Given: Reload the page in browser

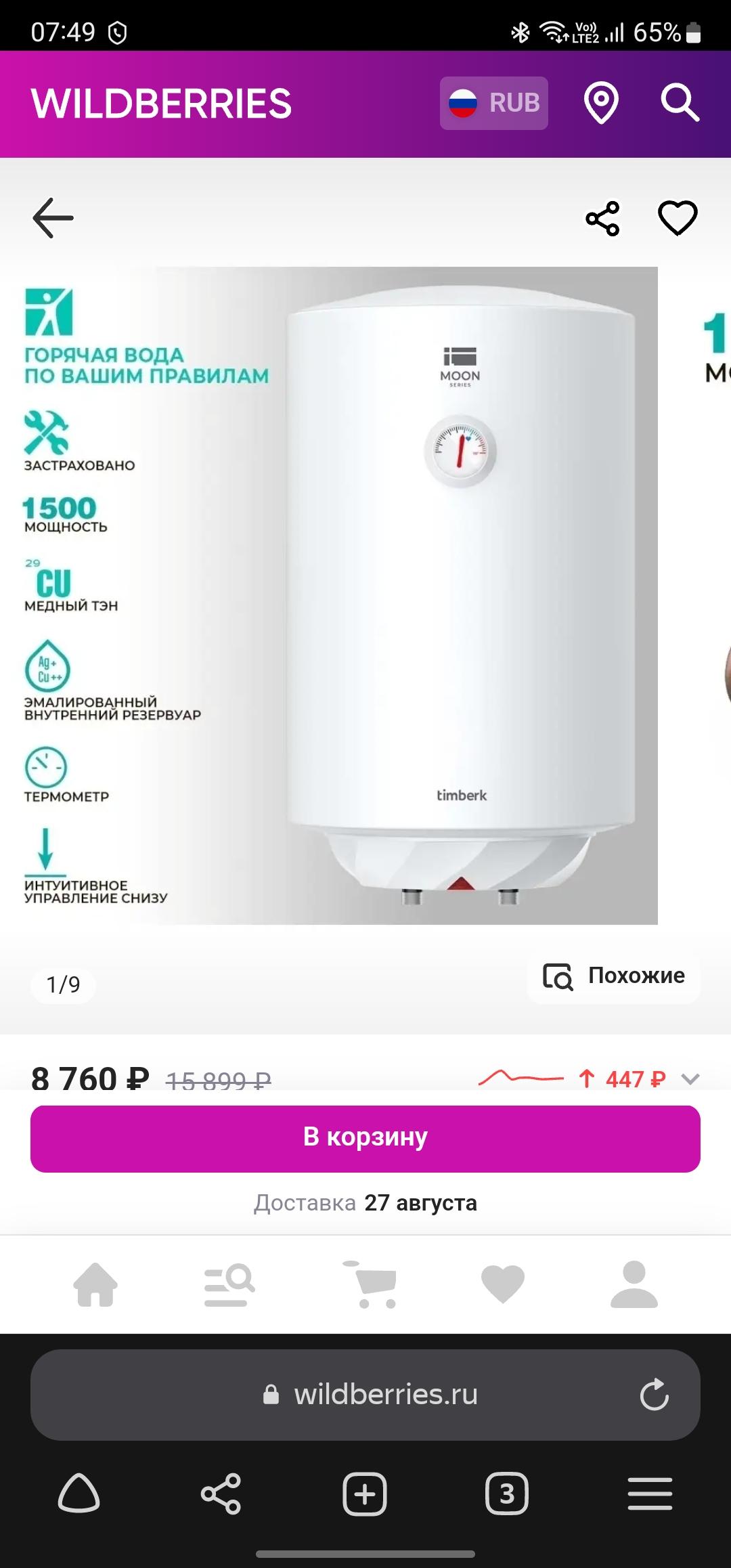Looking at the screenshot, I should pyautogui.click(x=655, y=1395).
